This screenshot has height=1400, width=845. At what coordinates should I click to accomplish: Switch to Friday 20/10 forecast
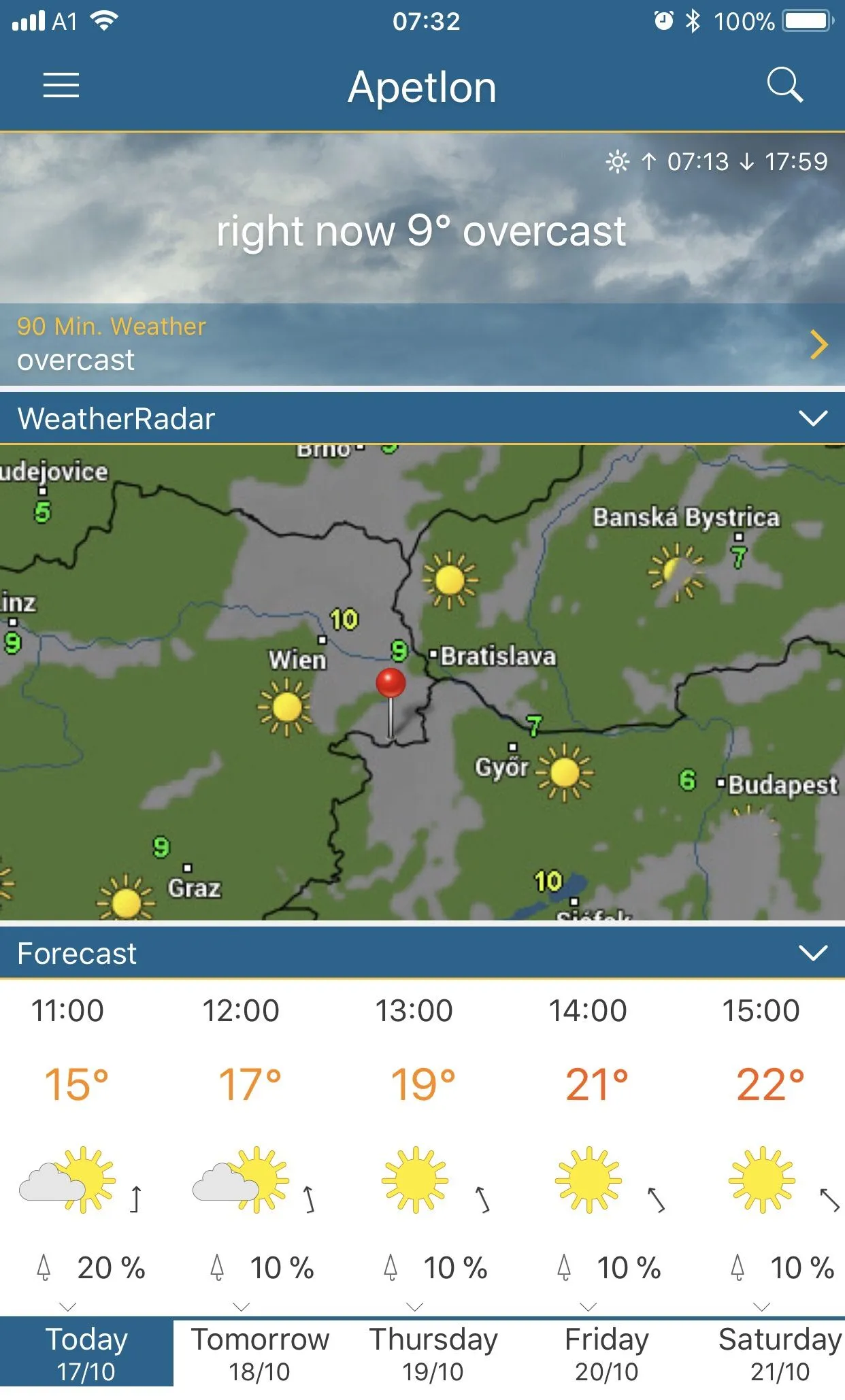tap(606, 1354)
